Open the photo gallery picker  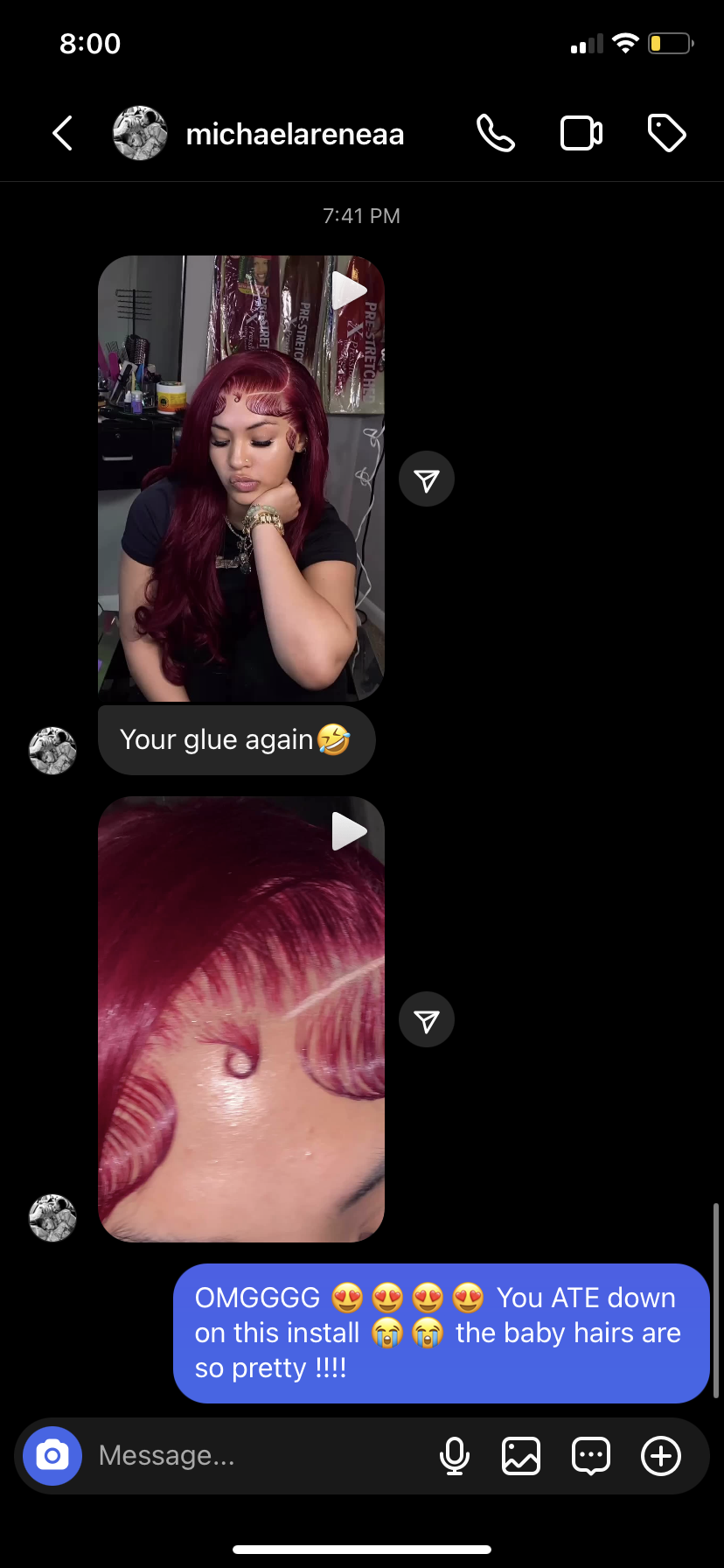tap(521, 1456)
